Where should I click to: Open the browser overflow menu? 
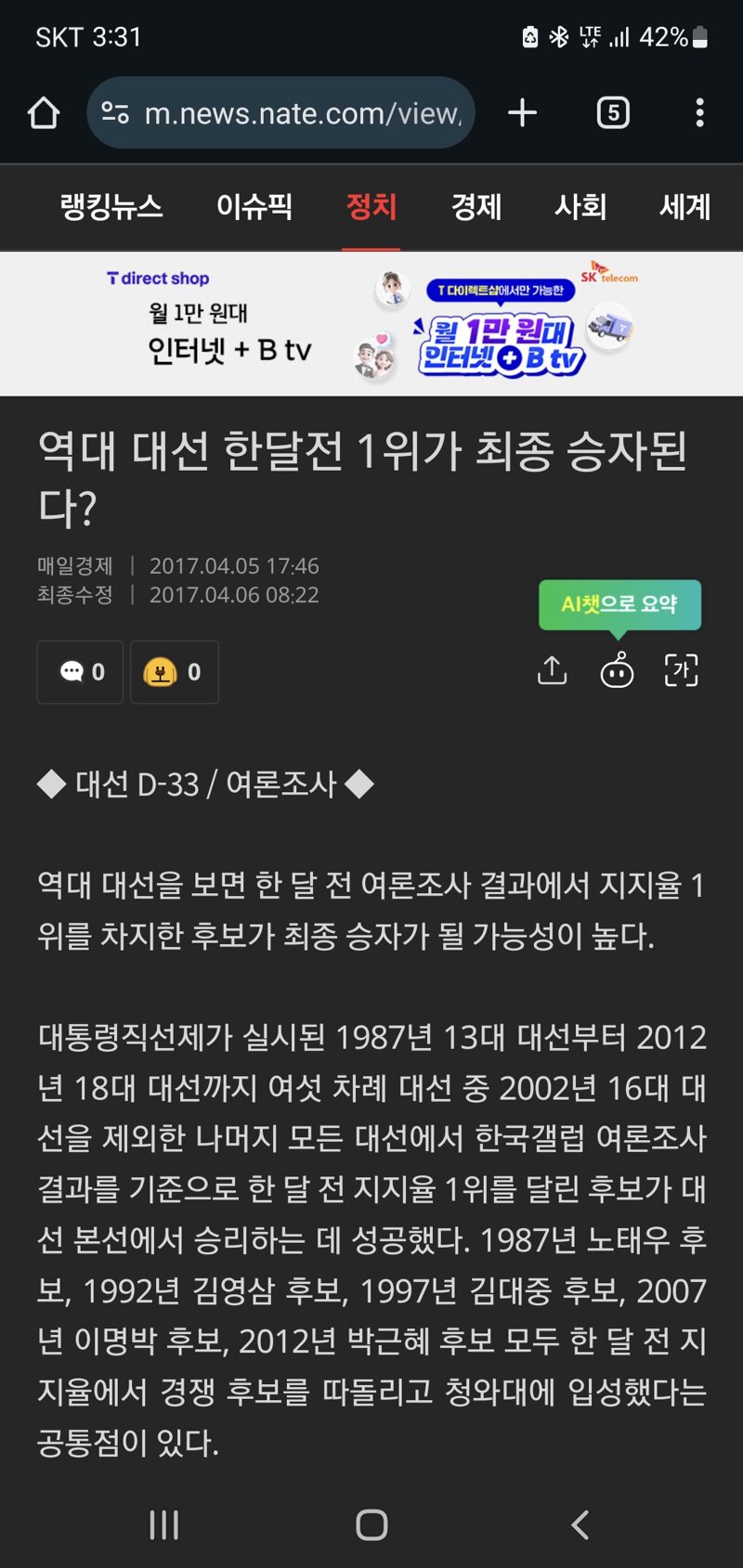(x=699, y=113)
